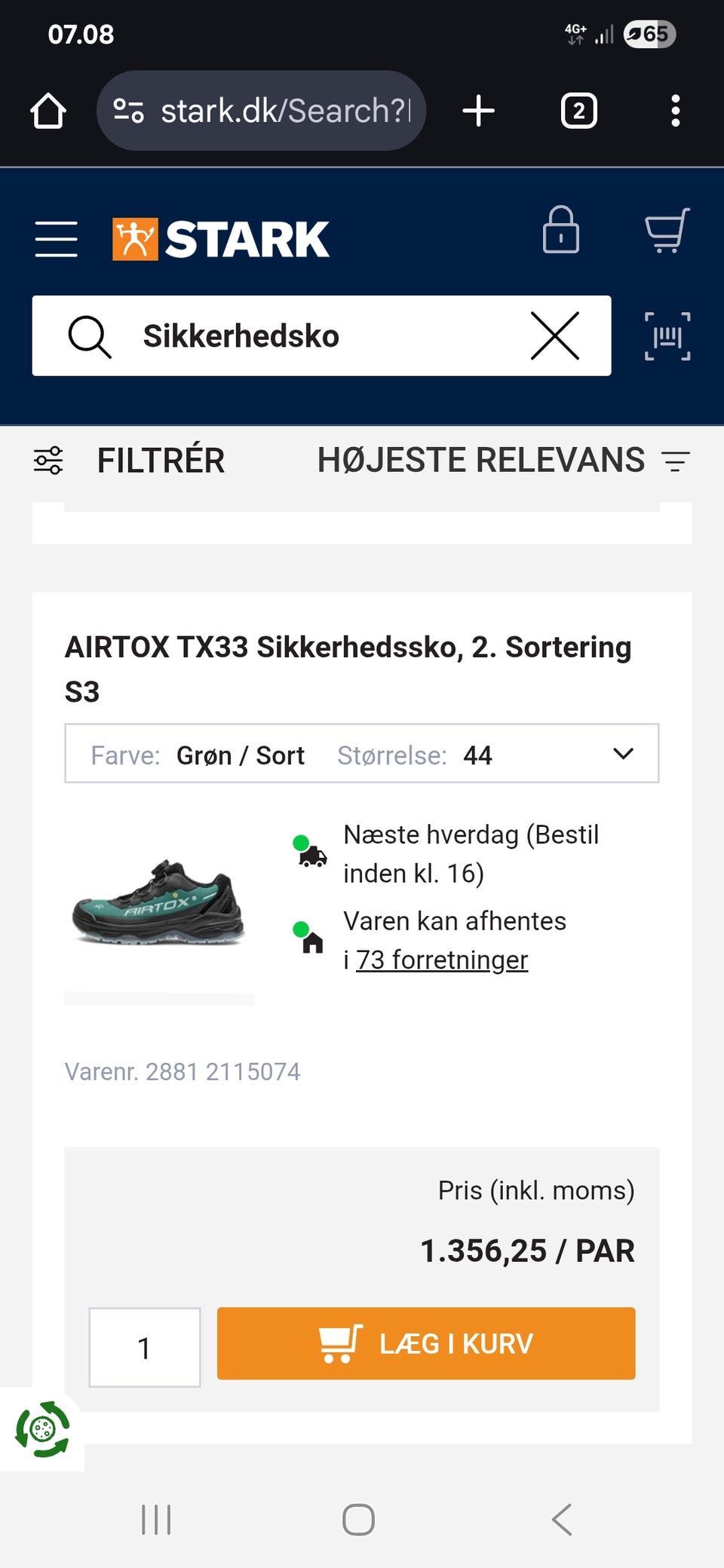
Task: Open the browser three-dot overflow menu
Action: coord(676,111)
